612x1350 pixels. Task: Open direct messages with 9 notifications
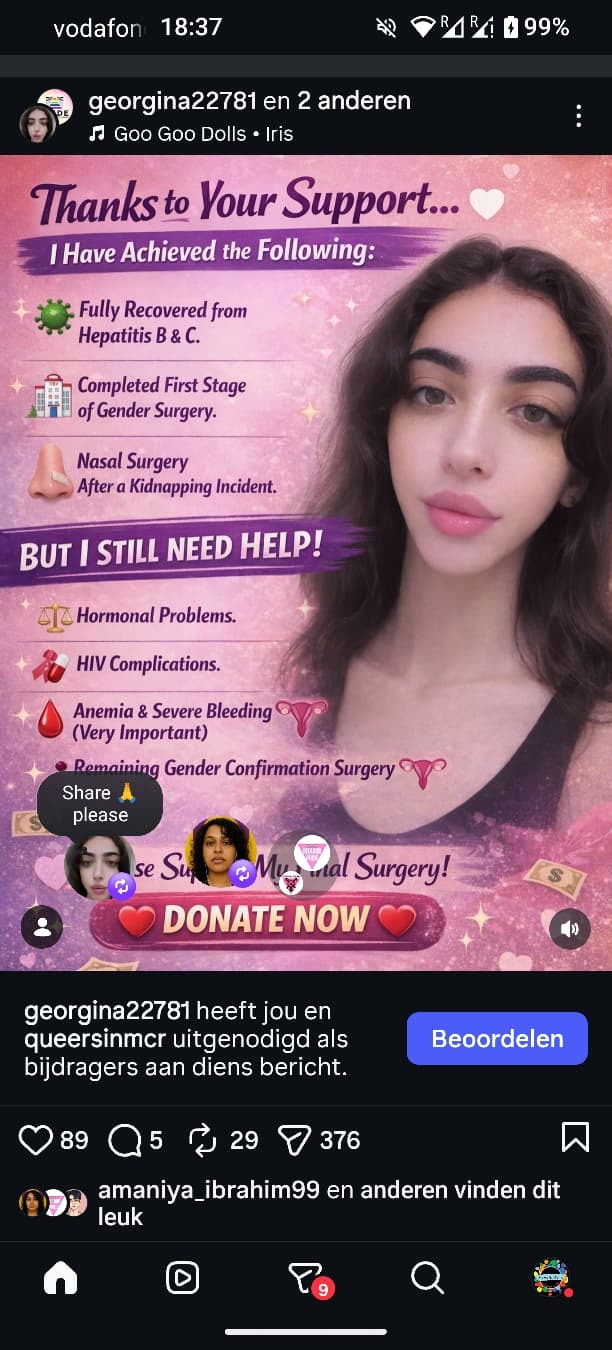coord(305,1277)
